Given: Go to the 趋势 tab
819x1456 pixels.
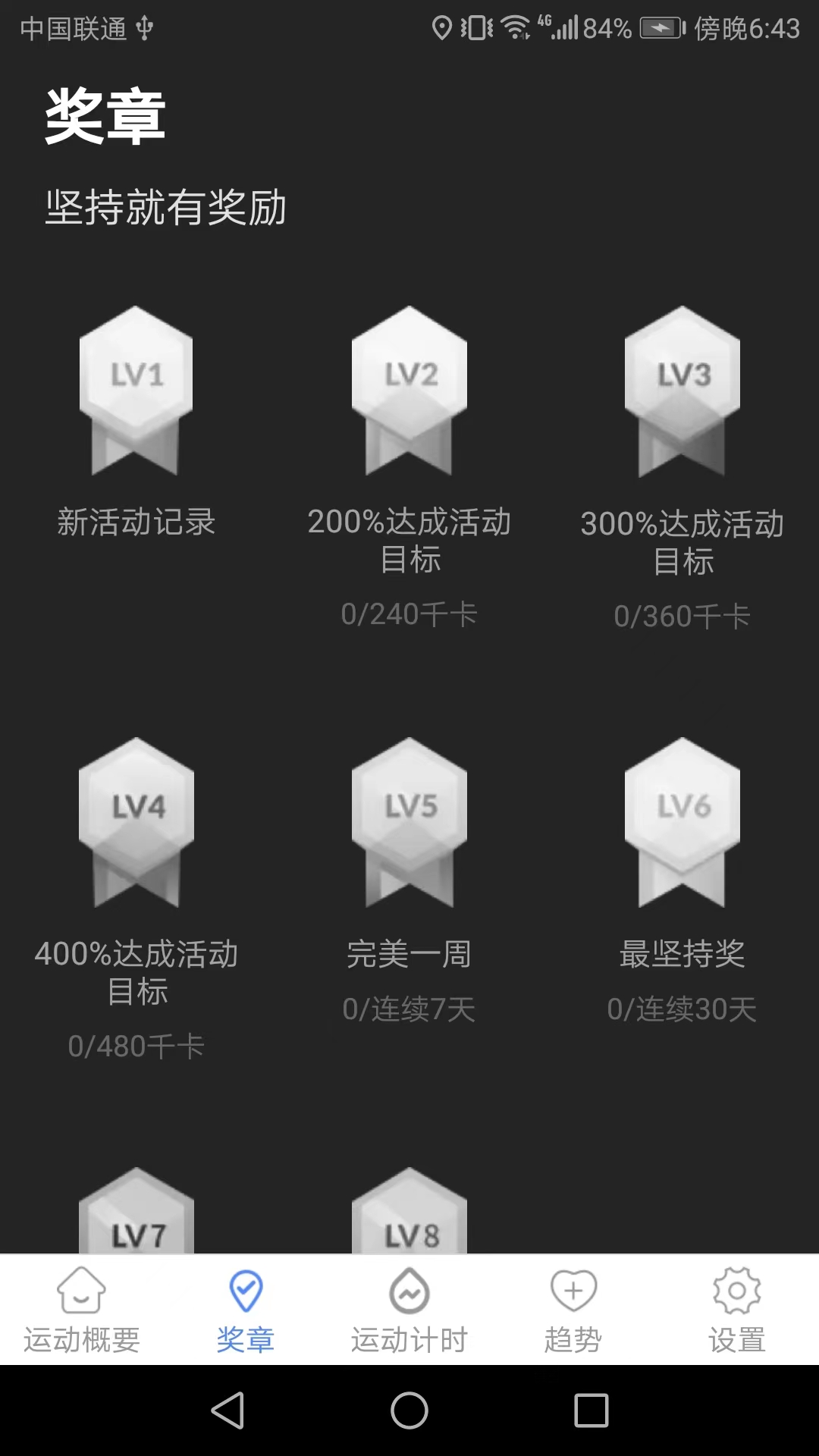Looking at the screenshot, I should coord(573,1310).
